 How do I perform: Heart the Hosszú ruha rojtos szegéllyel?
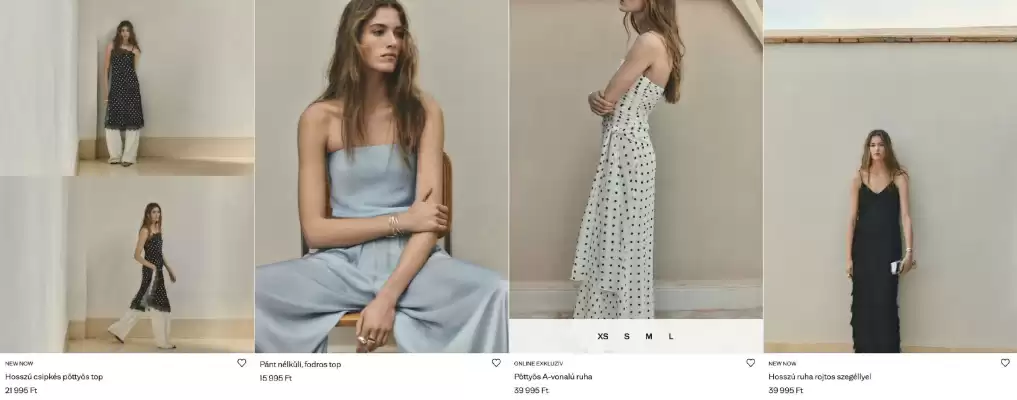1005,363
